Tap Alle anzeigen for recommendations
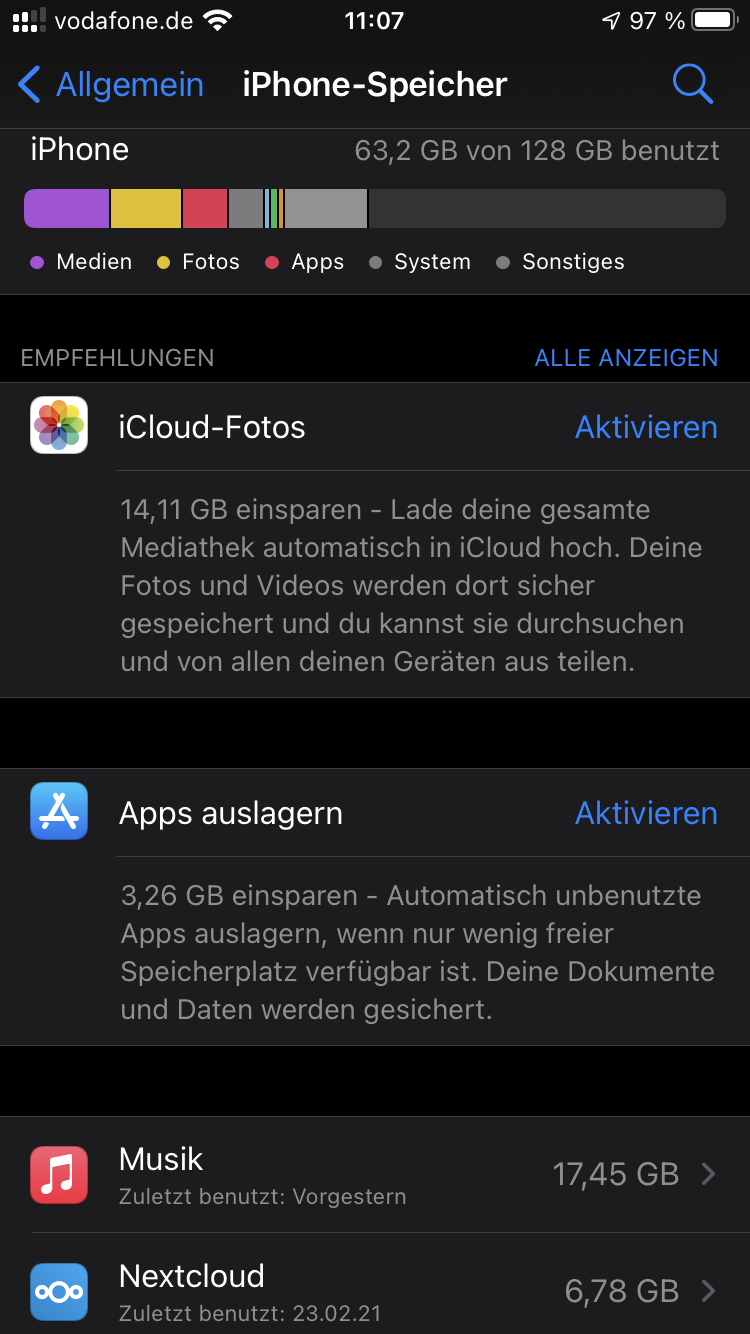The width and height of the screenshot is (750, 1334). 626,358
